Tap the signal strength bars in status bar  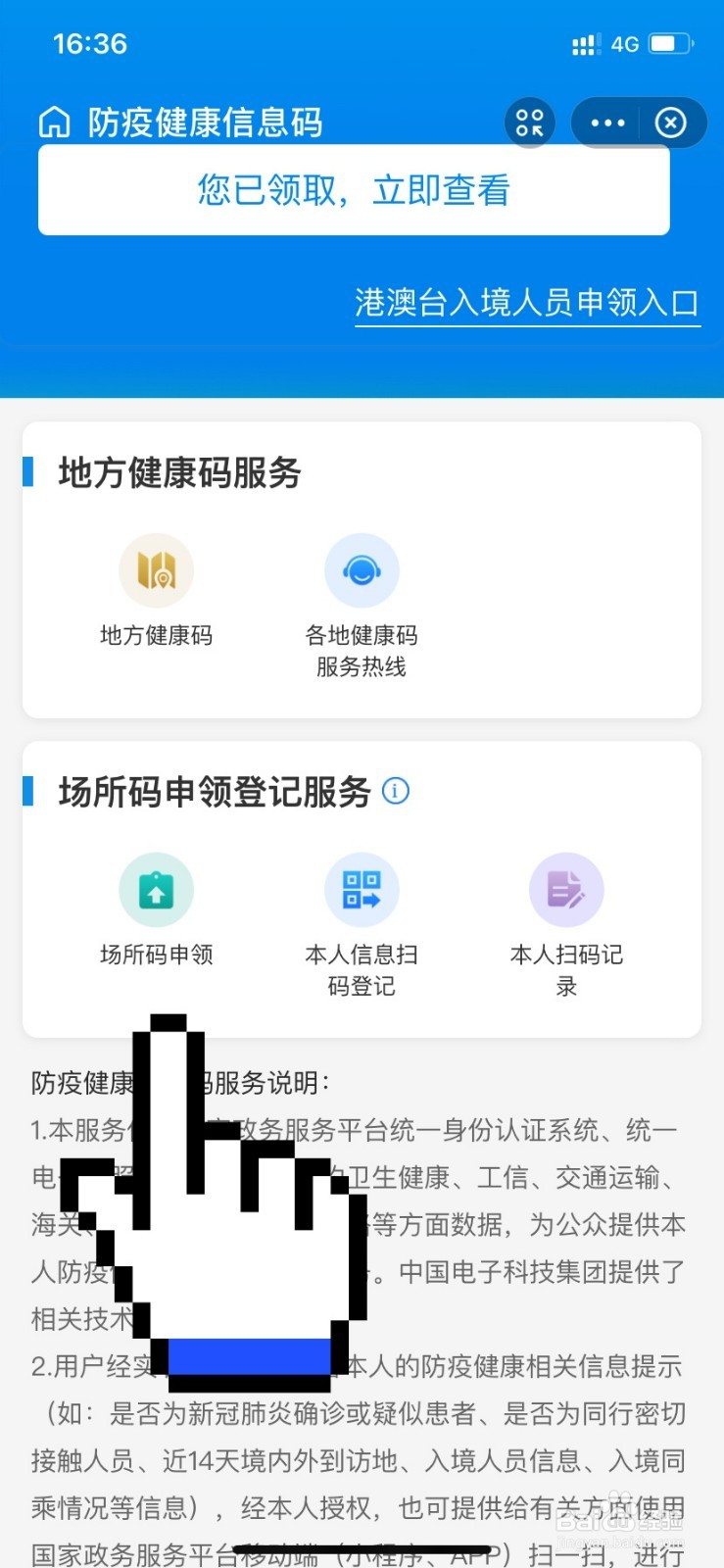(x=585, y=44)
